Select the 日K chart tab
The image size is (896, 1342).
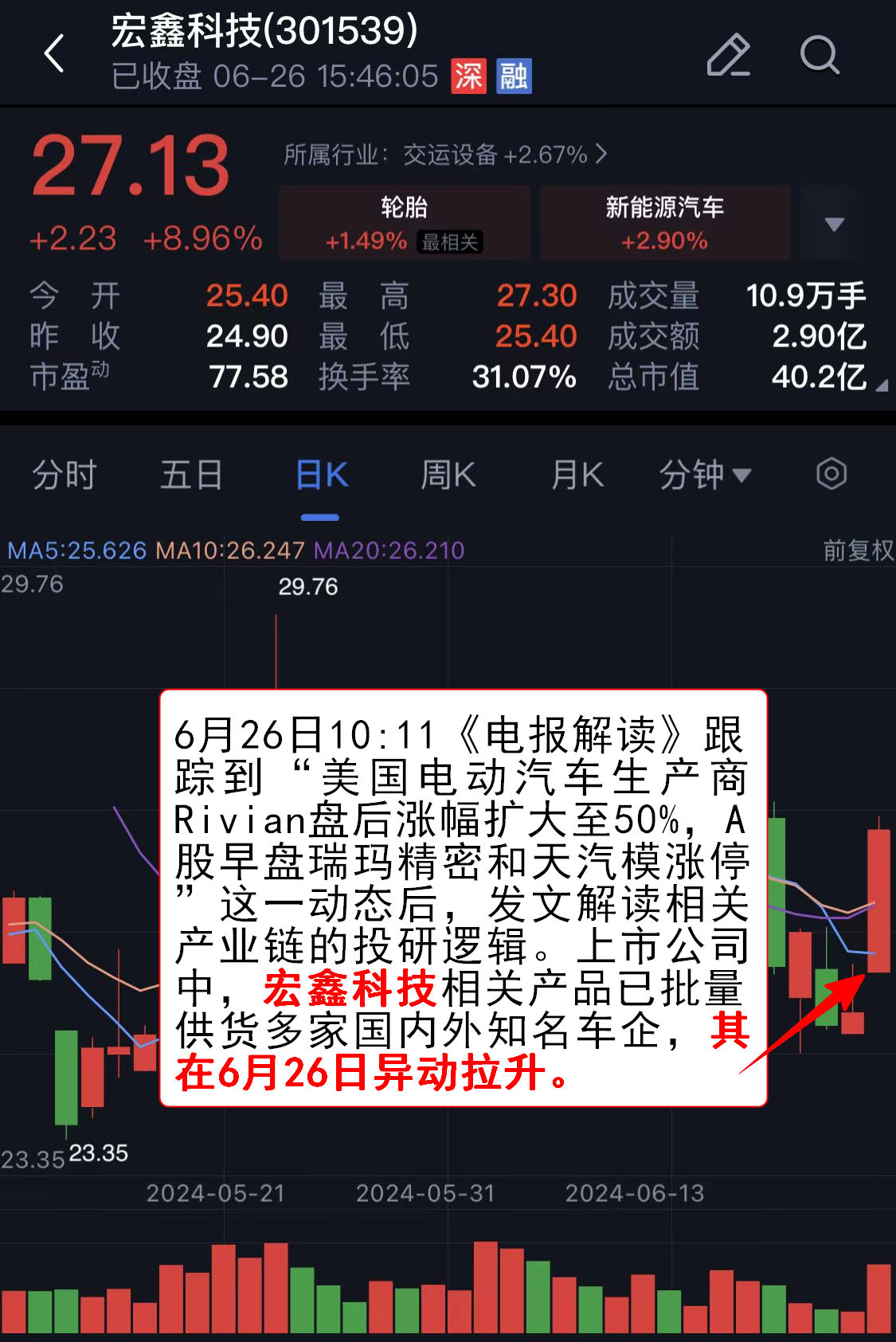click(321, 475)
